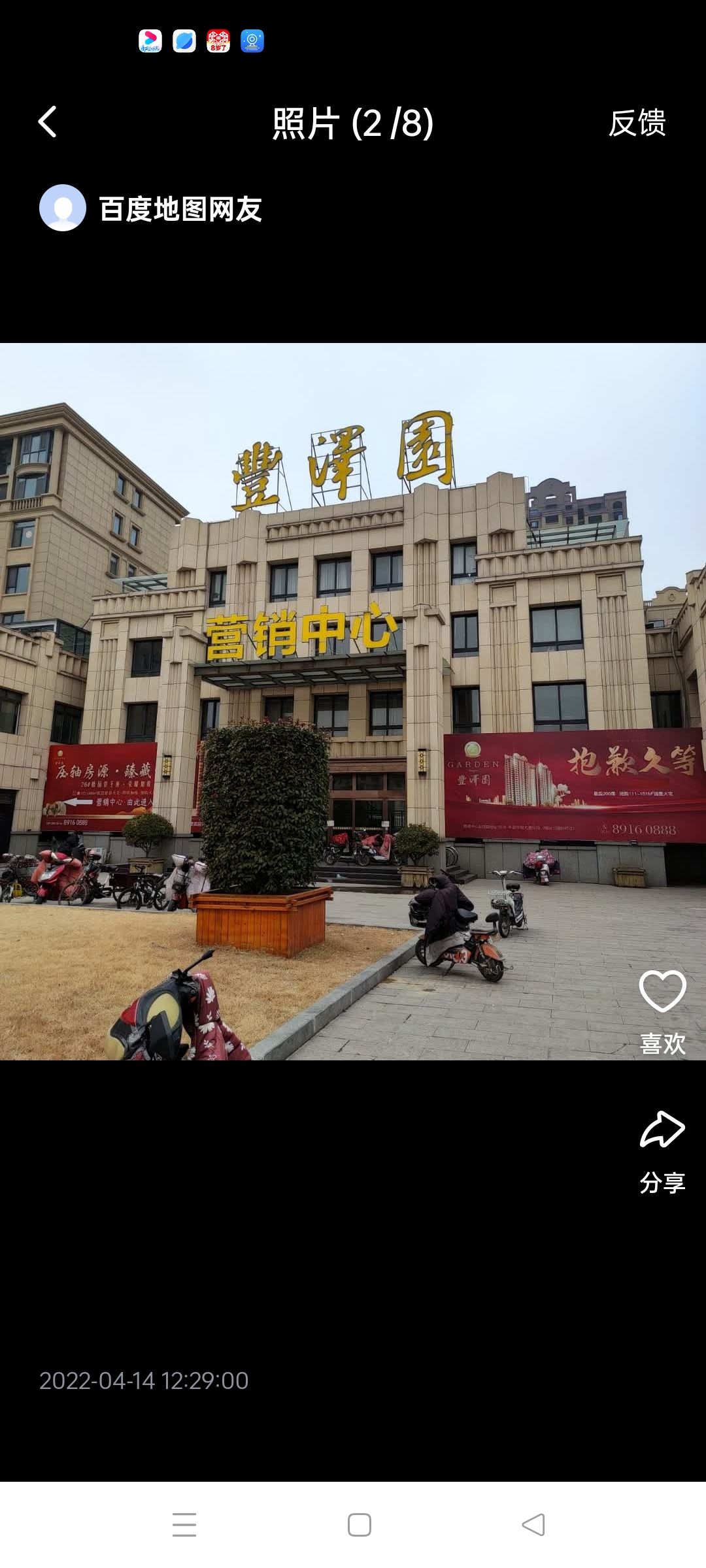Image resolution: width=706 pixels, height=1568 pixels.
Task: Open recent apps from the navigation bar
Action: pos(184,1525)
